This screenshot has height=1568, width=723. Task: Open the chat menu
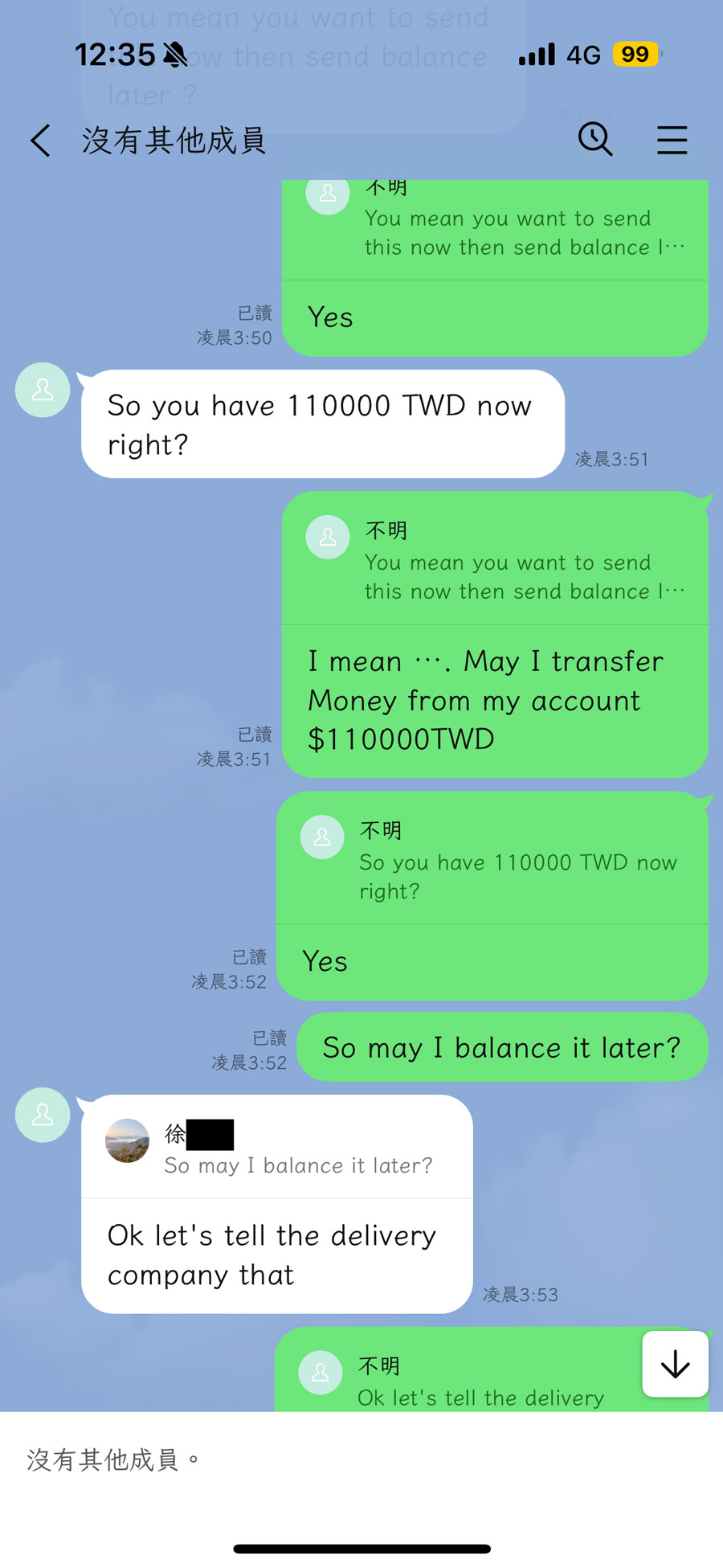[672, 140]
